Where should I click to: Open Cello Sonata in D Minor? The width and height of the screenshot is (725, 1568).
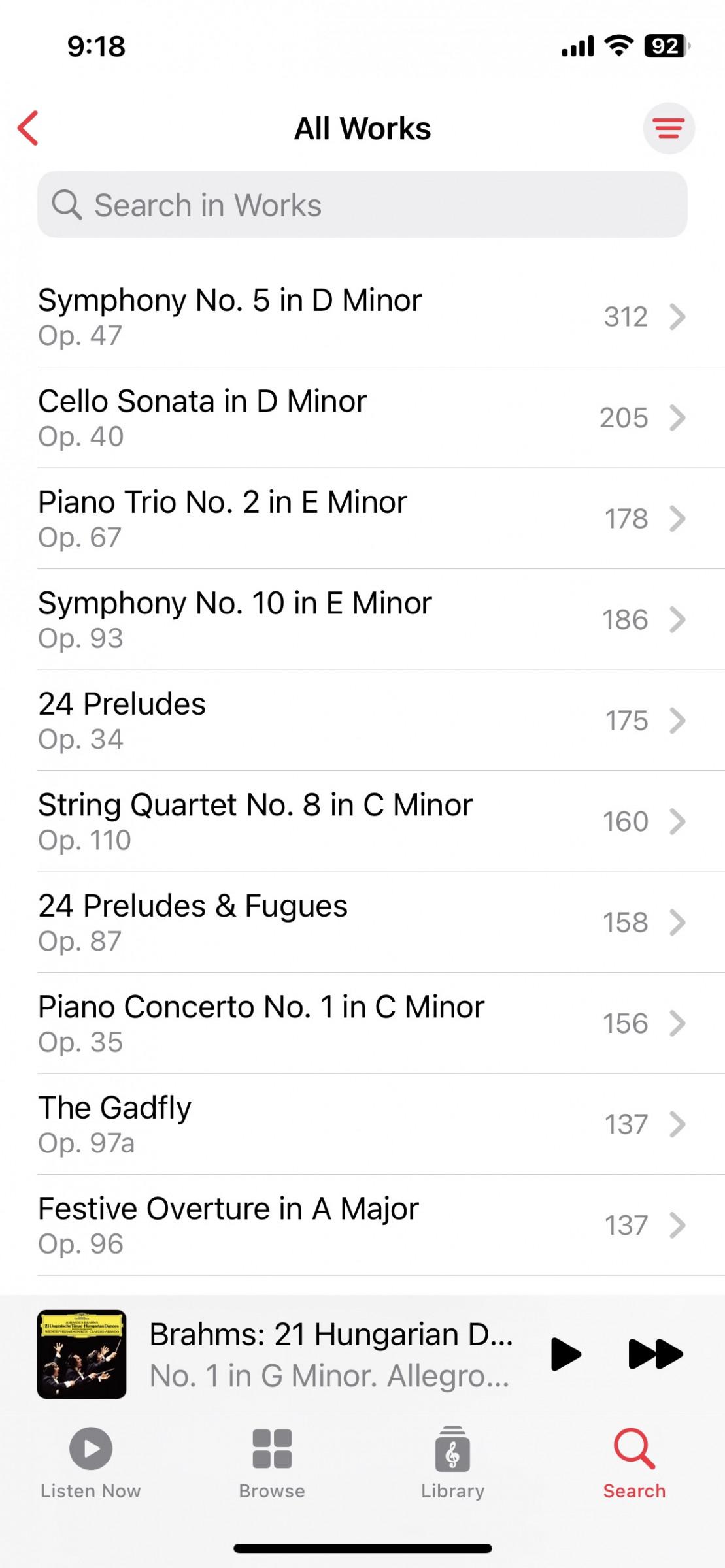click(x=362, y=418)
